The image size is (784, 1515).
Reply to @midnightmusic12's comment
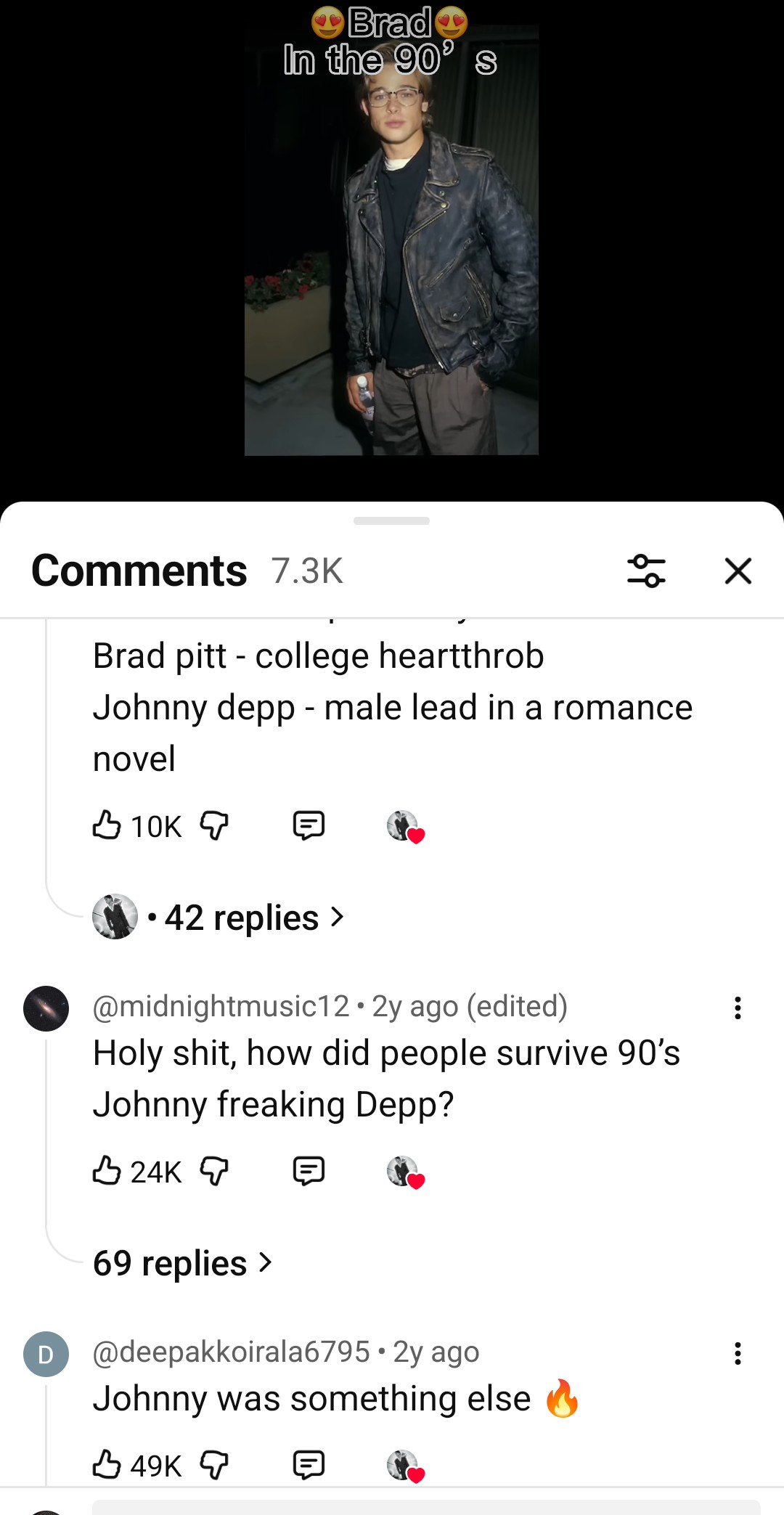(309, 1171)
